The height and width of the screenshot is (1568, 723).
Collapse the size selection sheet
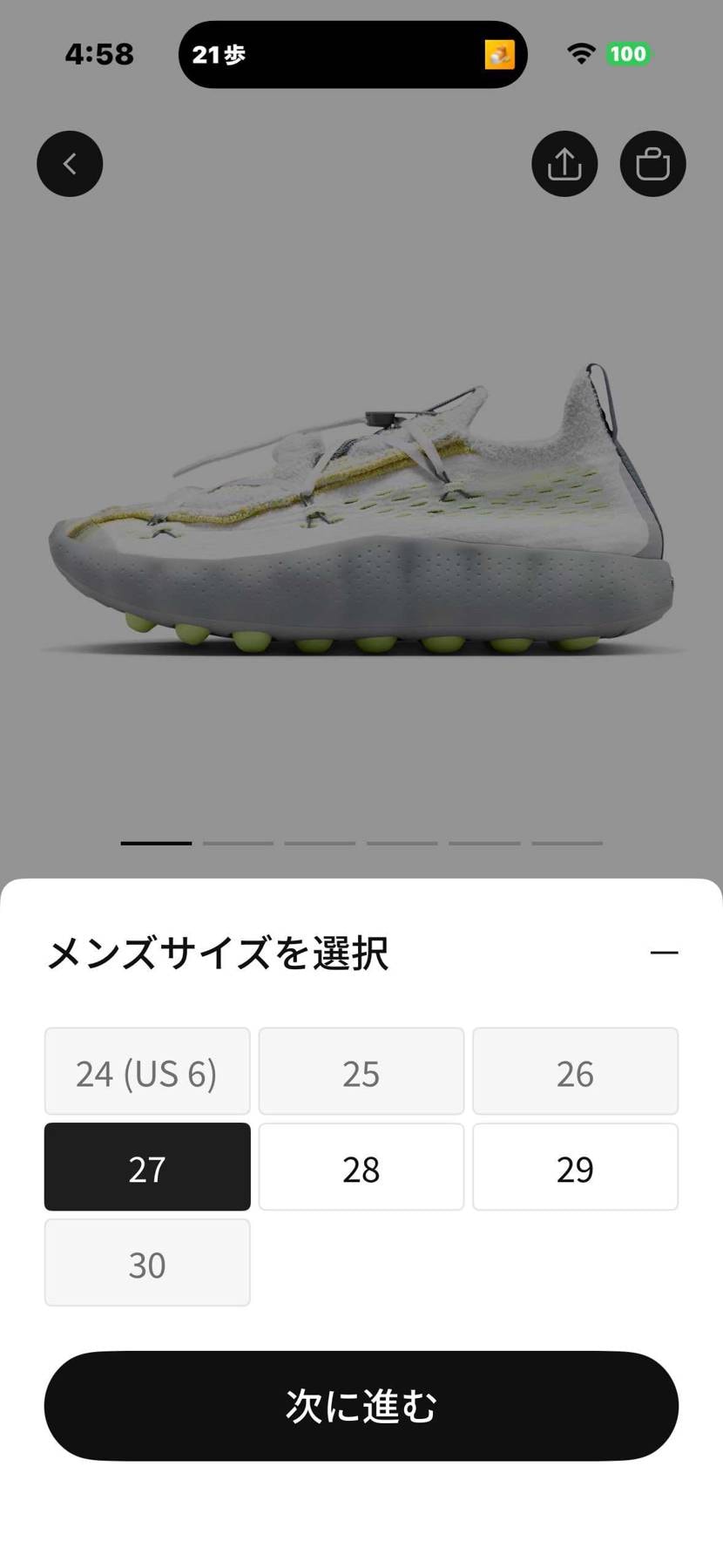coord(664,953)
